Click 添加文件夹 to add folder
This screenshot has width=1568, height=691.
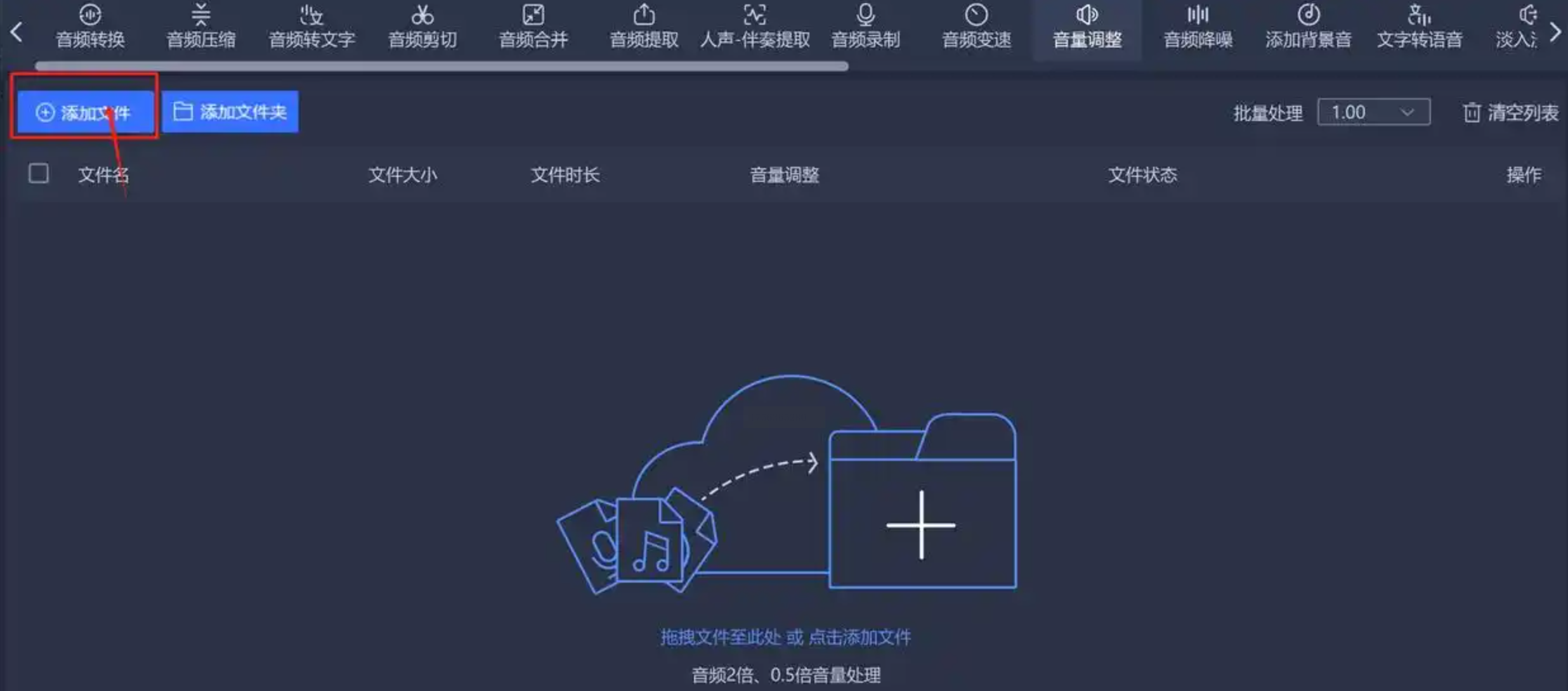230,112
